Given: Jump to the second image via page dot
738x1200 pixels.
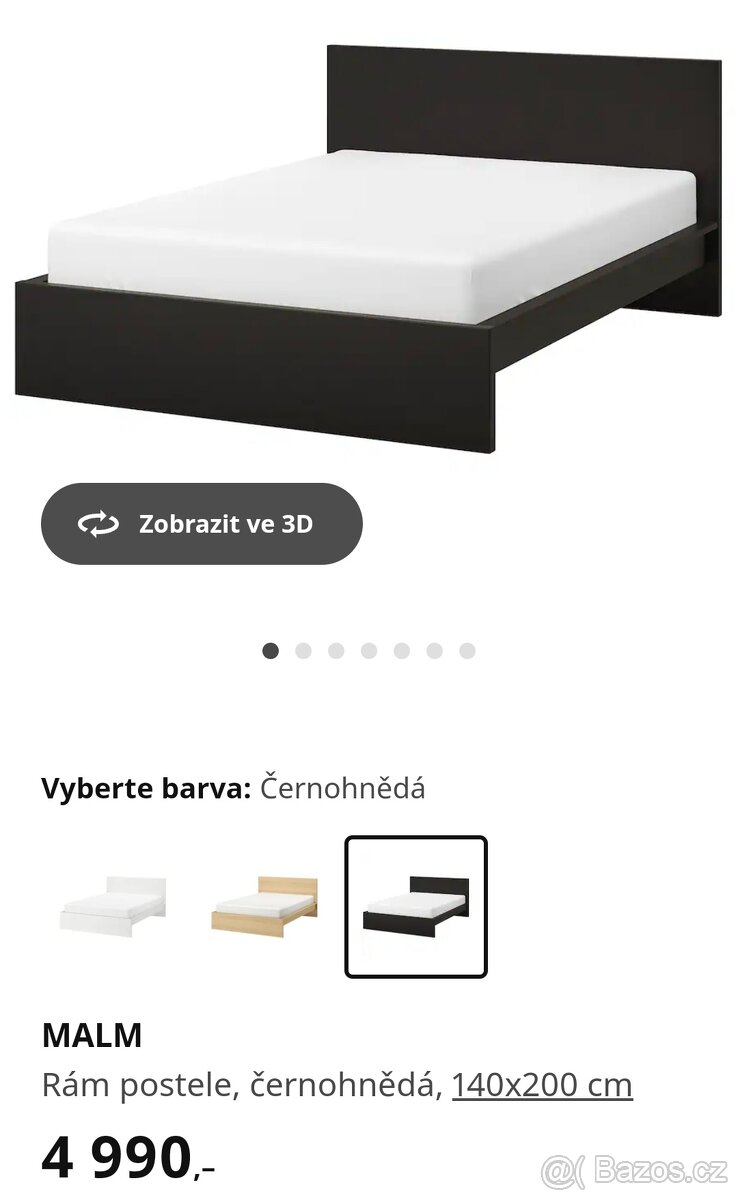Looking at the screenshot, I should [x=303, y=651].
